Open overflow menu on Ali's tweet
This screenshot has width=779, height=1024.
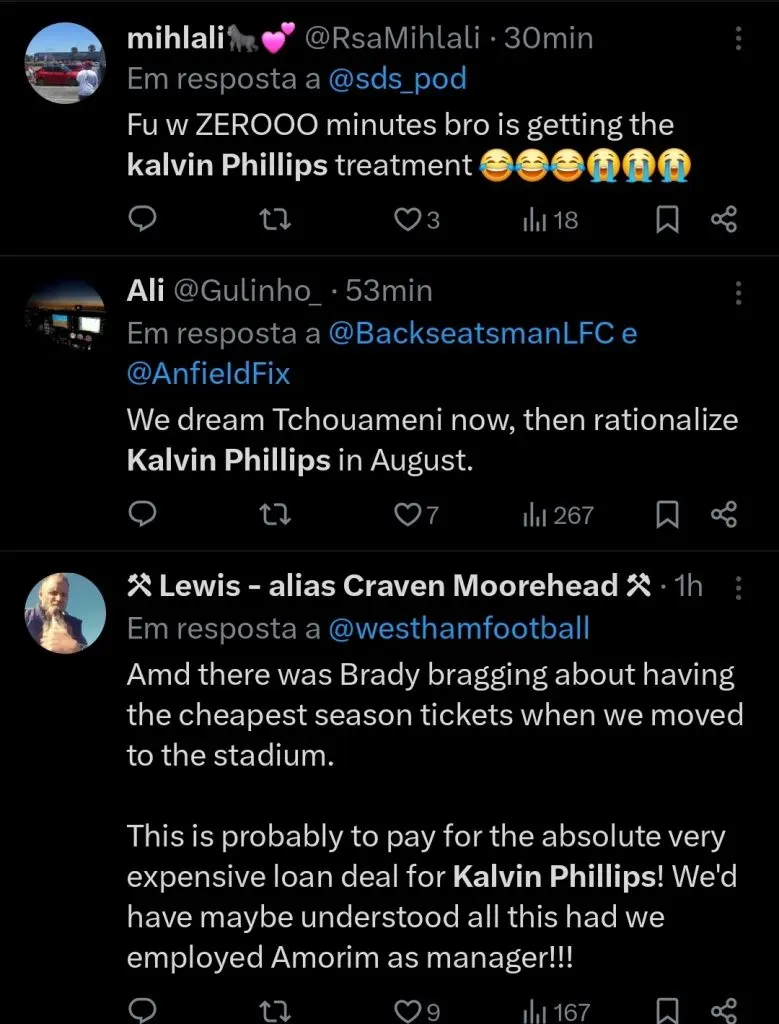click(738, 292)
